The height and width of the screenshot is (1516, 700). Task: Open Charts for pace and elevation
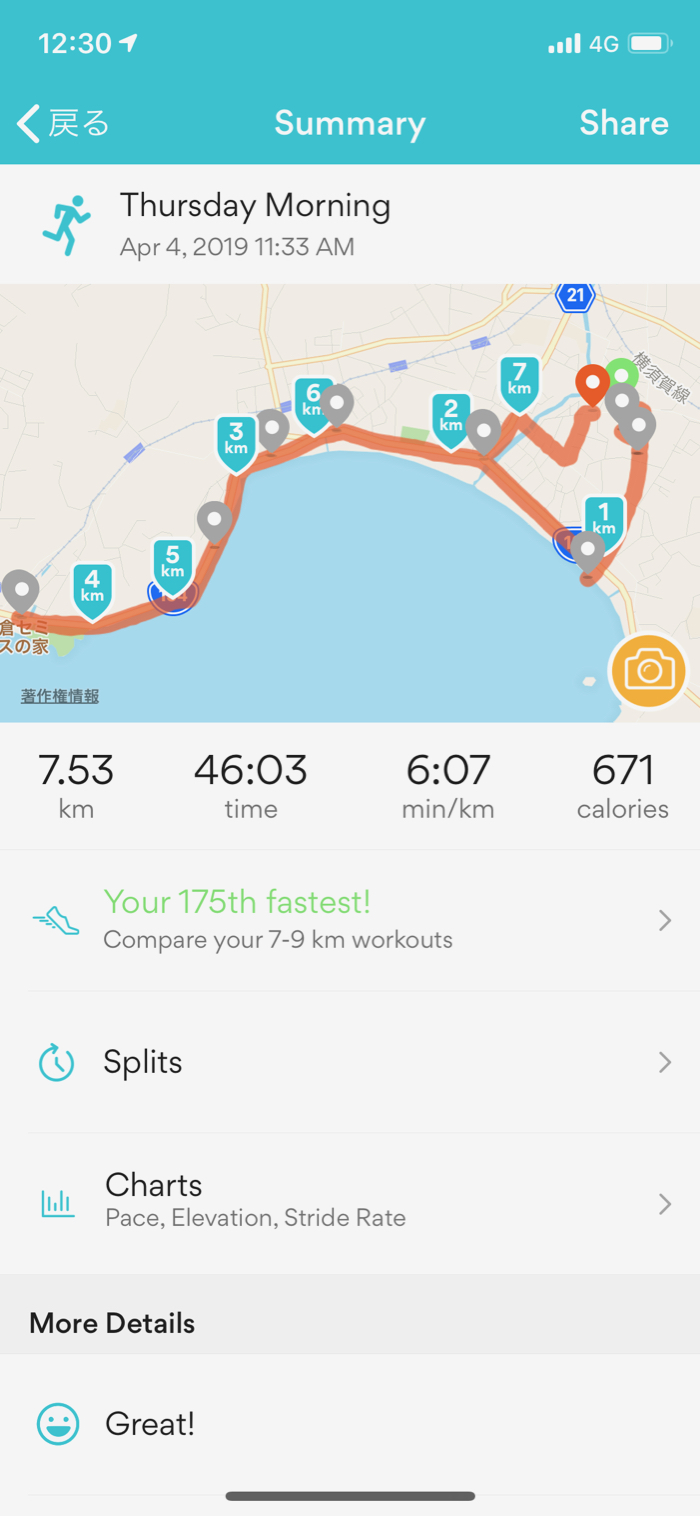click(x=350, y=1203)
